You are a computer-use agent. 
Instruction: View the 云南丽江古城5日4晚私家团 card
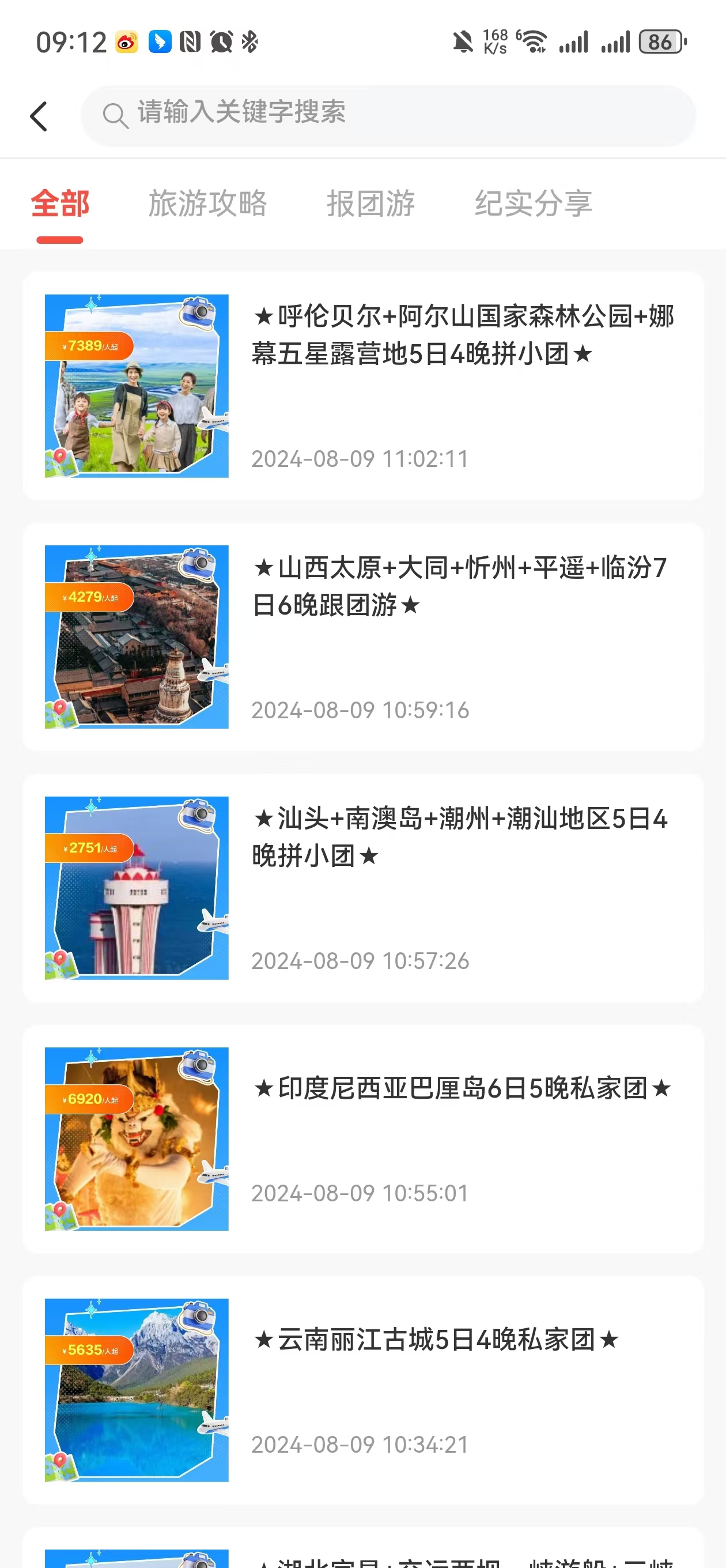pyautogui.click(x=362, y=1390)
